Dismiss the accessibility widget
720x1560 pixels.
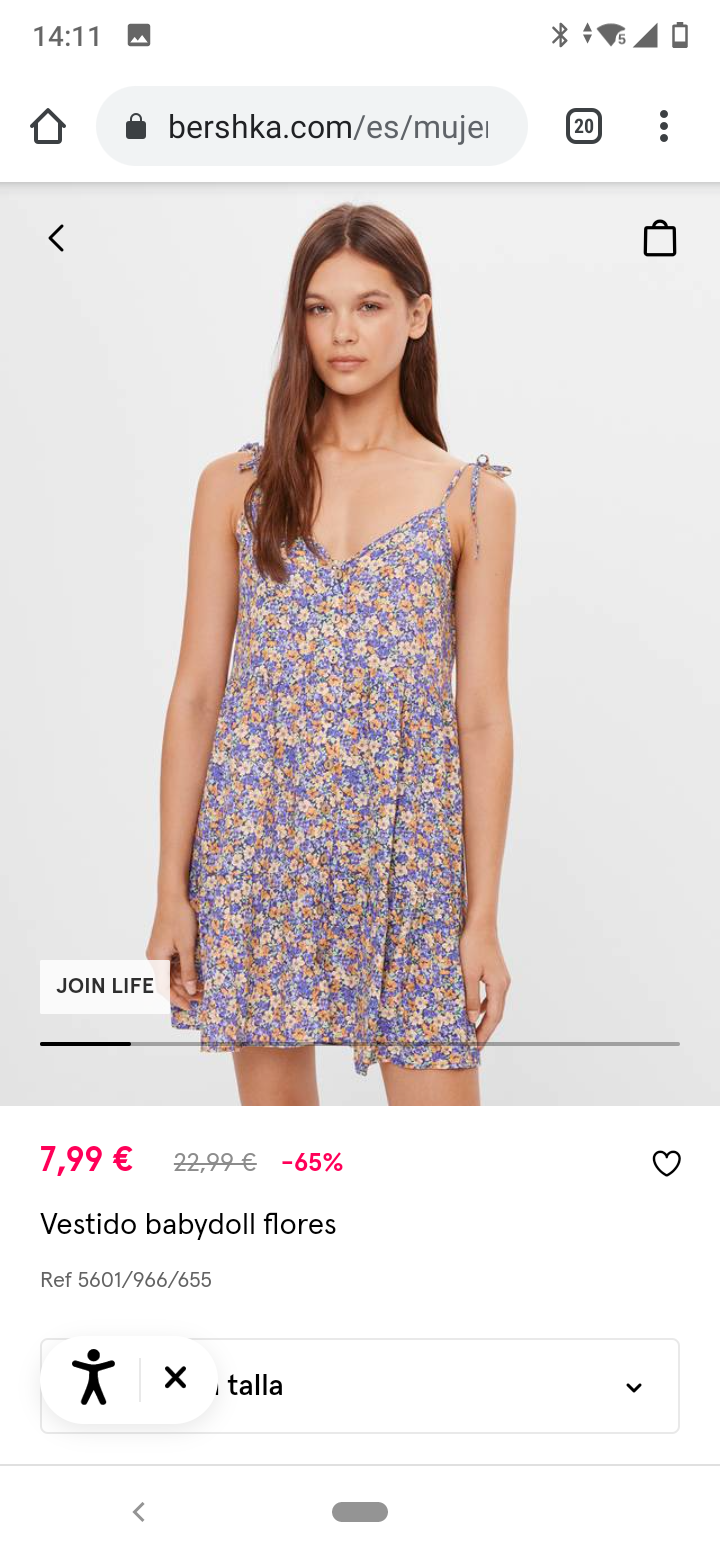tap(176, 1378)
